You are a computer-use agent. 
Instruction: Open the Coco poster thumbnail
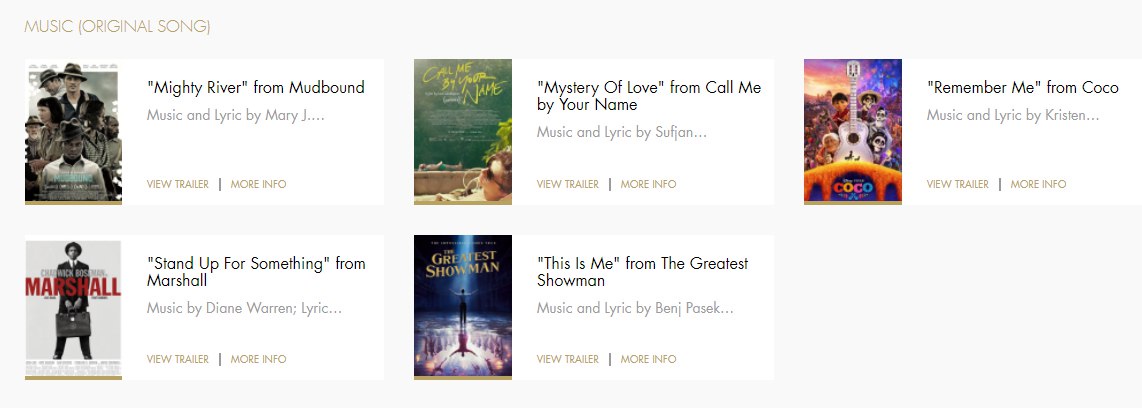pyautogui.click(x=853, y=131)
